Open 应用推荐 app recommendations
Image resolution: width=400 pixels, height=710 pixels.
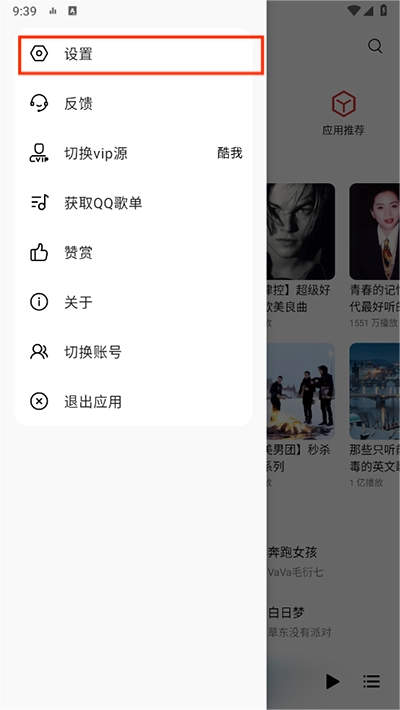[343, 113]
